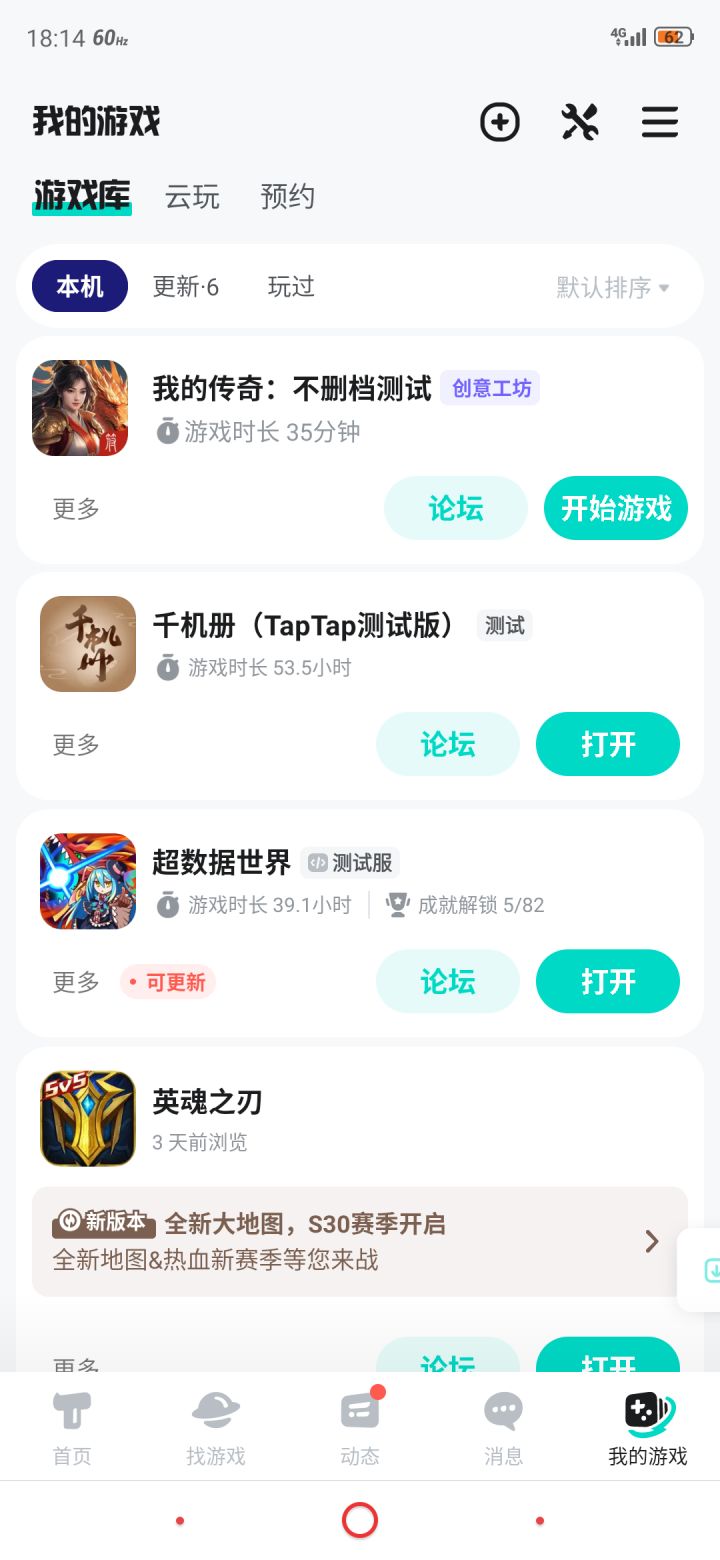The height and width of the screenshot is (1560, 720).
Task: Go to the 首页 tab
Action: (x=72, y=1428)
